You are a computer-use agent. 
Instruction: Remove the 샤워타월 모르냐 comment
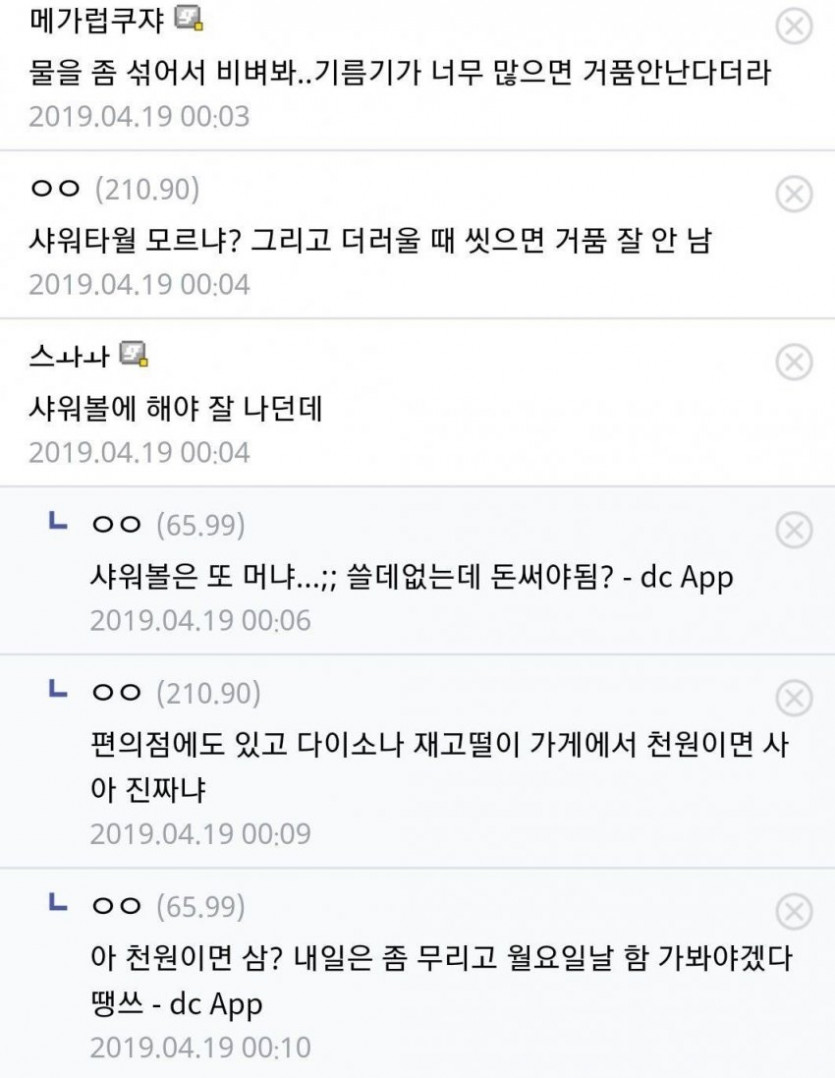[794, 194]
